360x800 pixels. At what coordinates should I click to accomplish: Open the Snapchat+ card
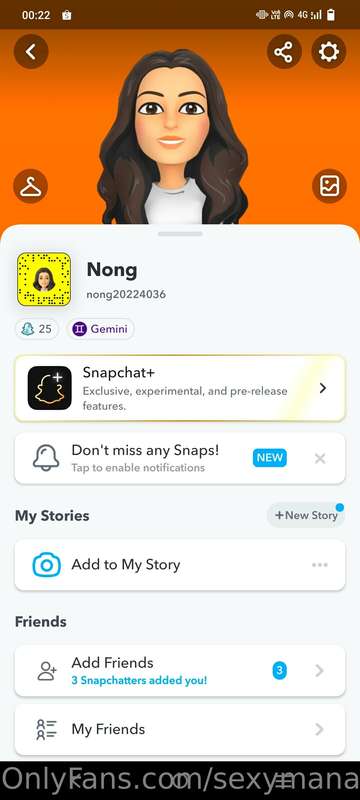(180, 388)
